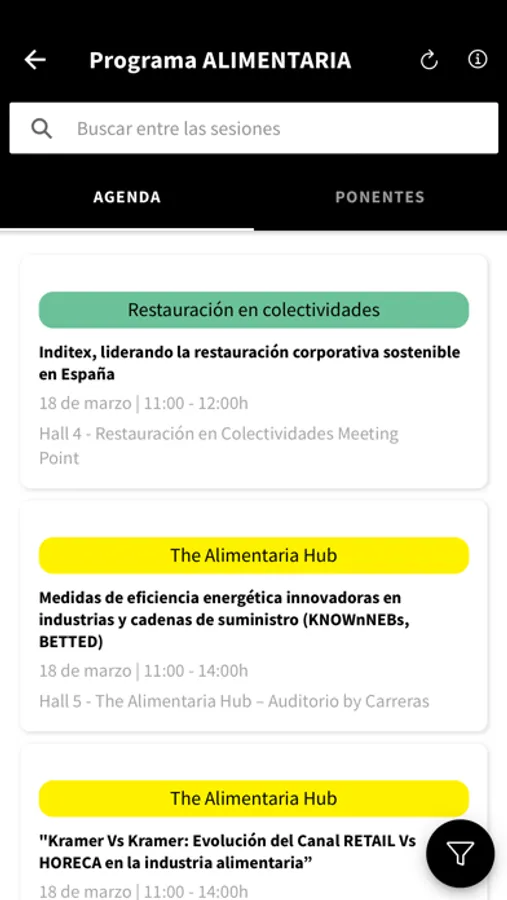Open the info icon

(x=477, y=59)
